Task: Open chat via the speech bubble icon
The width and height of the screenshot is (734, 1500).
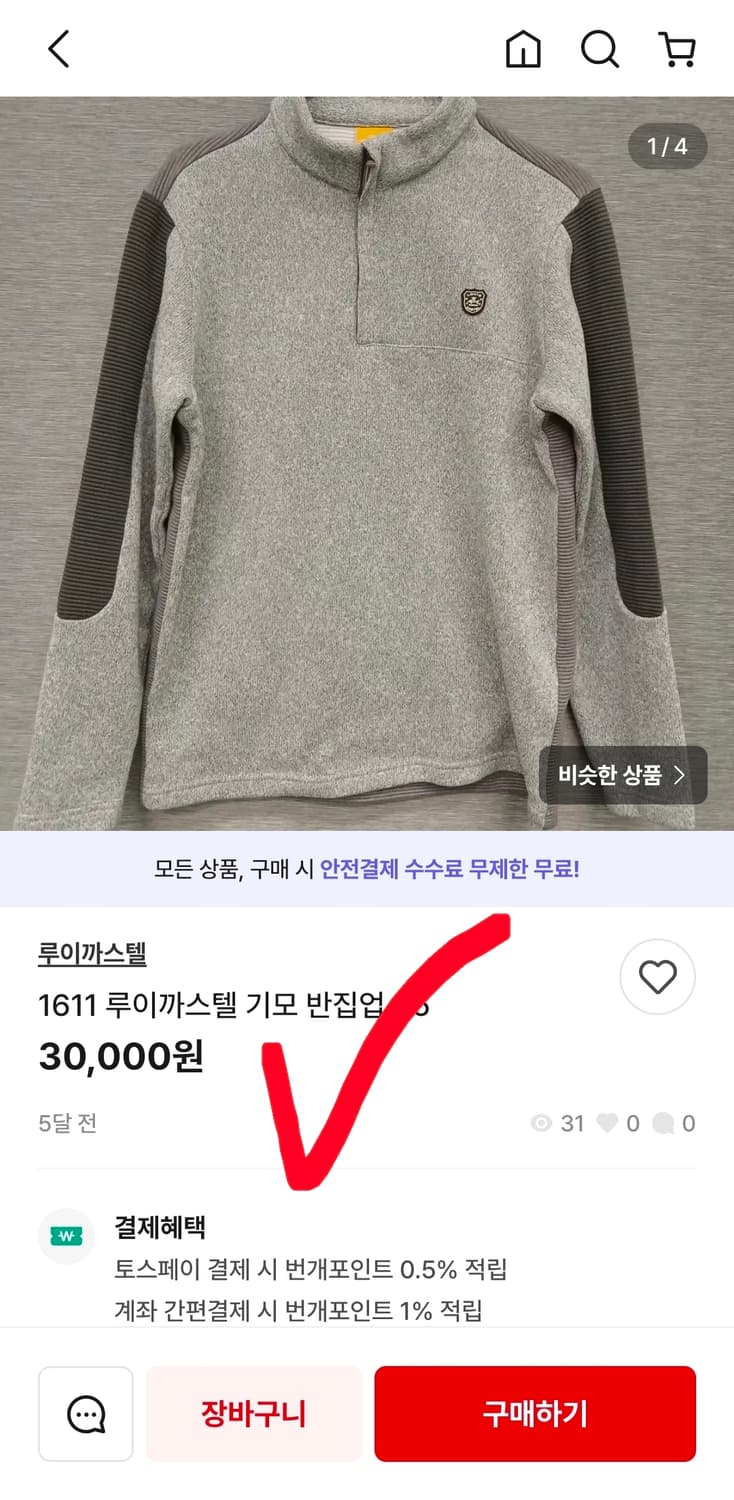Action: pos(85,1413)
